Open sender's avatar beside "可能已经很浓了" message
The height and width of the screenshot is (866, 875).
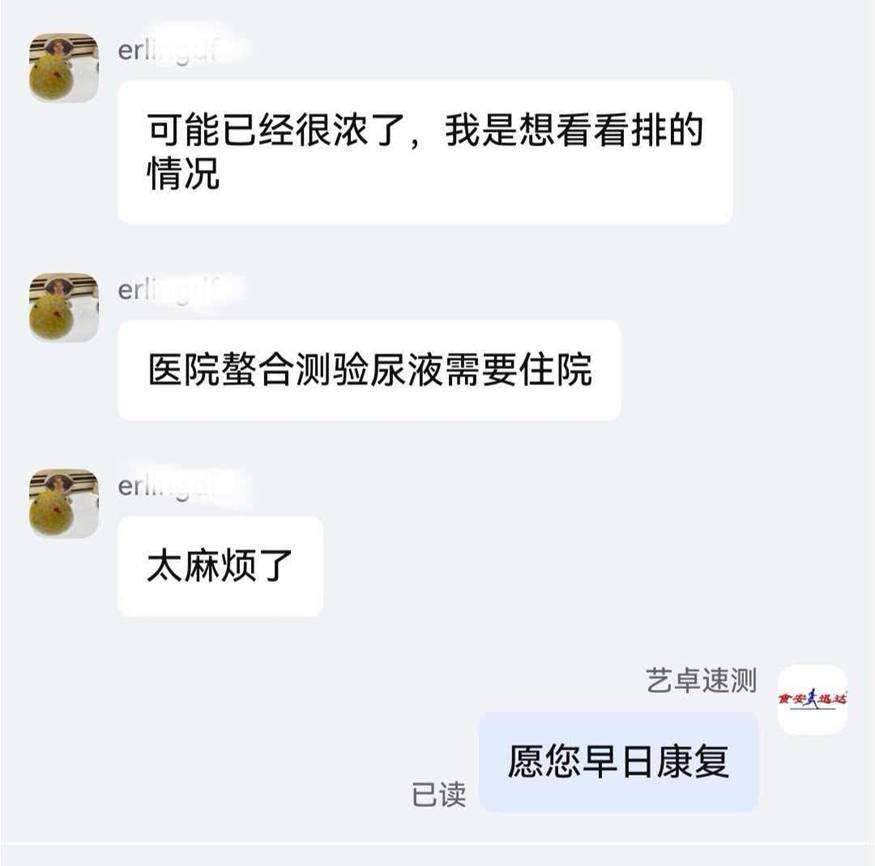click(x=64, y=67)
